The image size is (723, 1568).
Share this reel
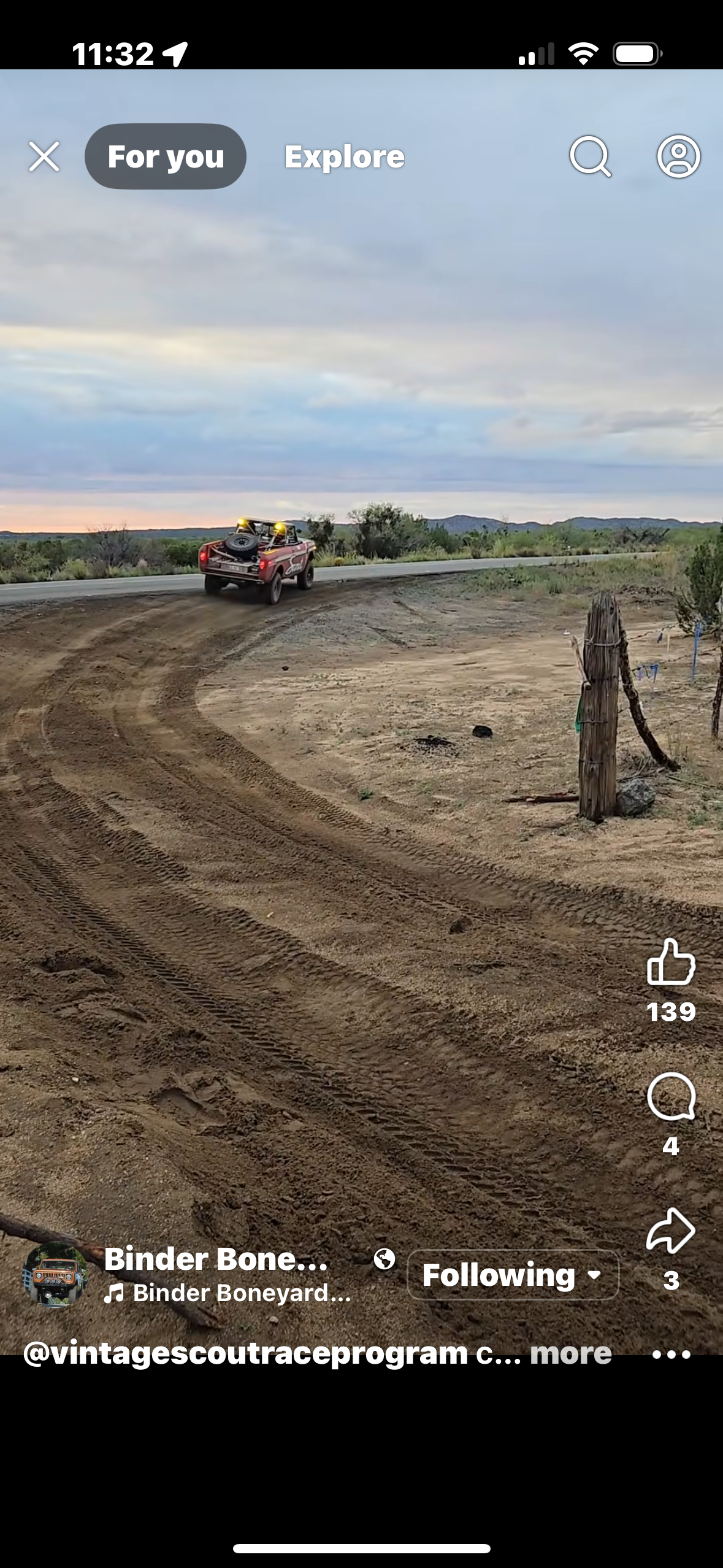pyautogui.click(x=671, y=1231)
